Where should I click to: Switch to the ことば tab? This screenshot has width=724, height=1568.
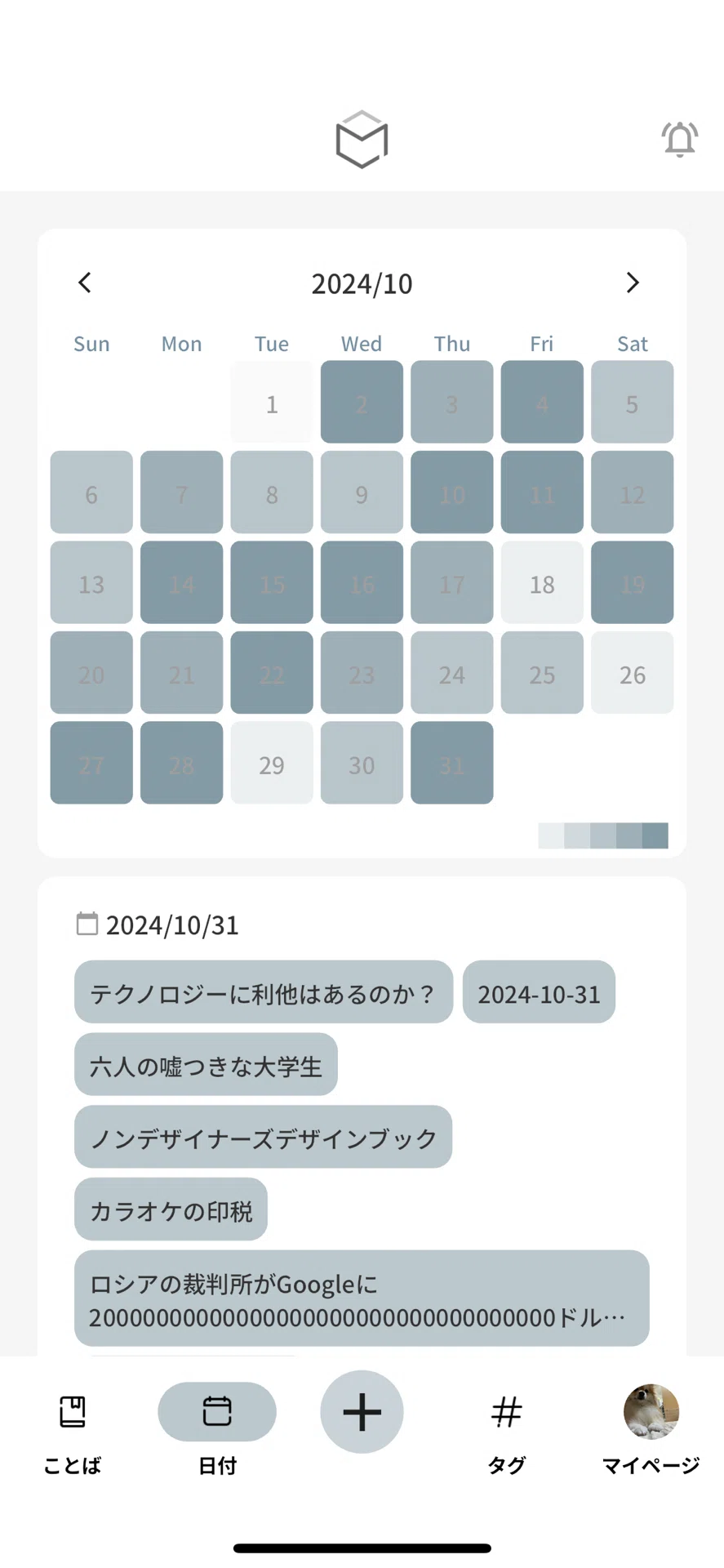[x=72, y=1429]
